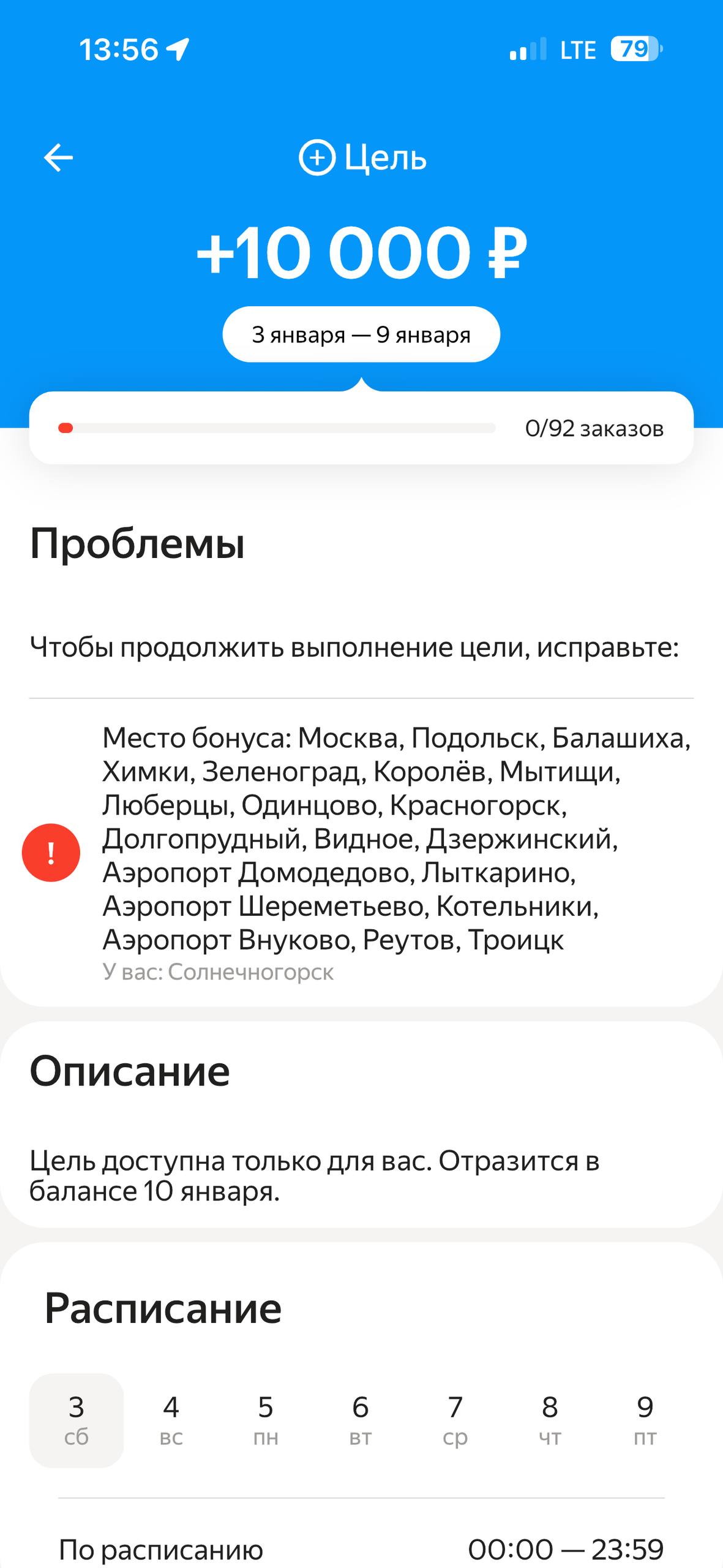Image resolution: width=723 pixels, height=1568 pixels.
Task: Select Saturday the 3rd in schedule
Action: [77, 1420]
